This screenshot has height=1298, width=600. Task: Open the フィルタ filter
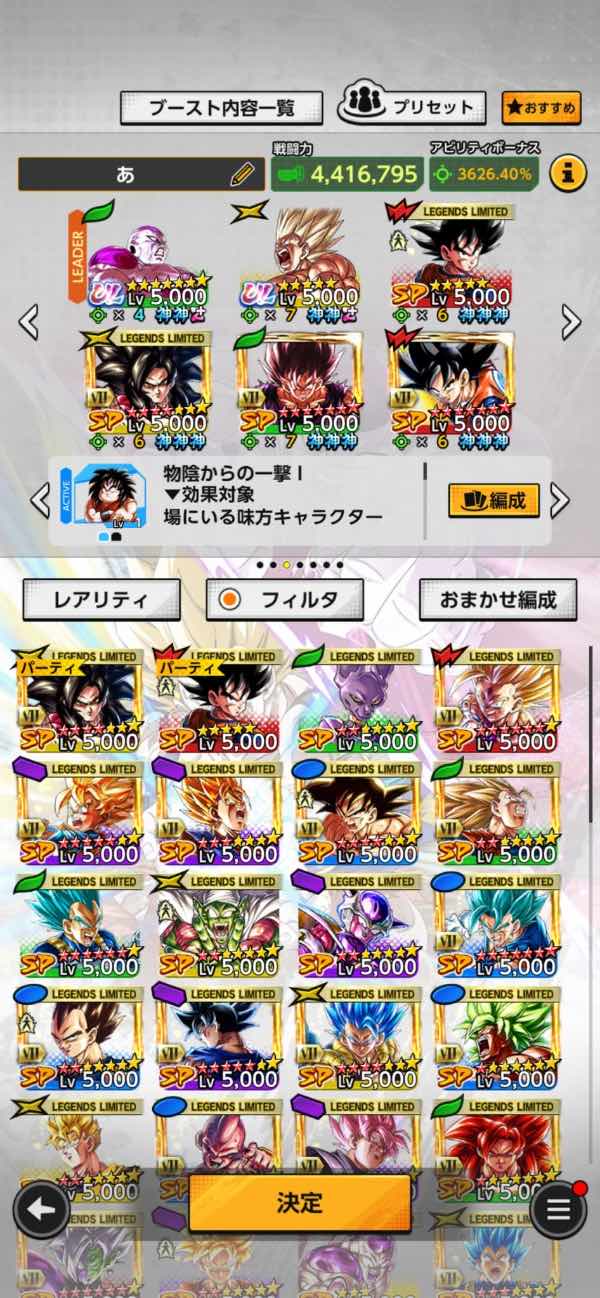tap(284, 600)
